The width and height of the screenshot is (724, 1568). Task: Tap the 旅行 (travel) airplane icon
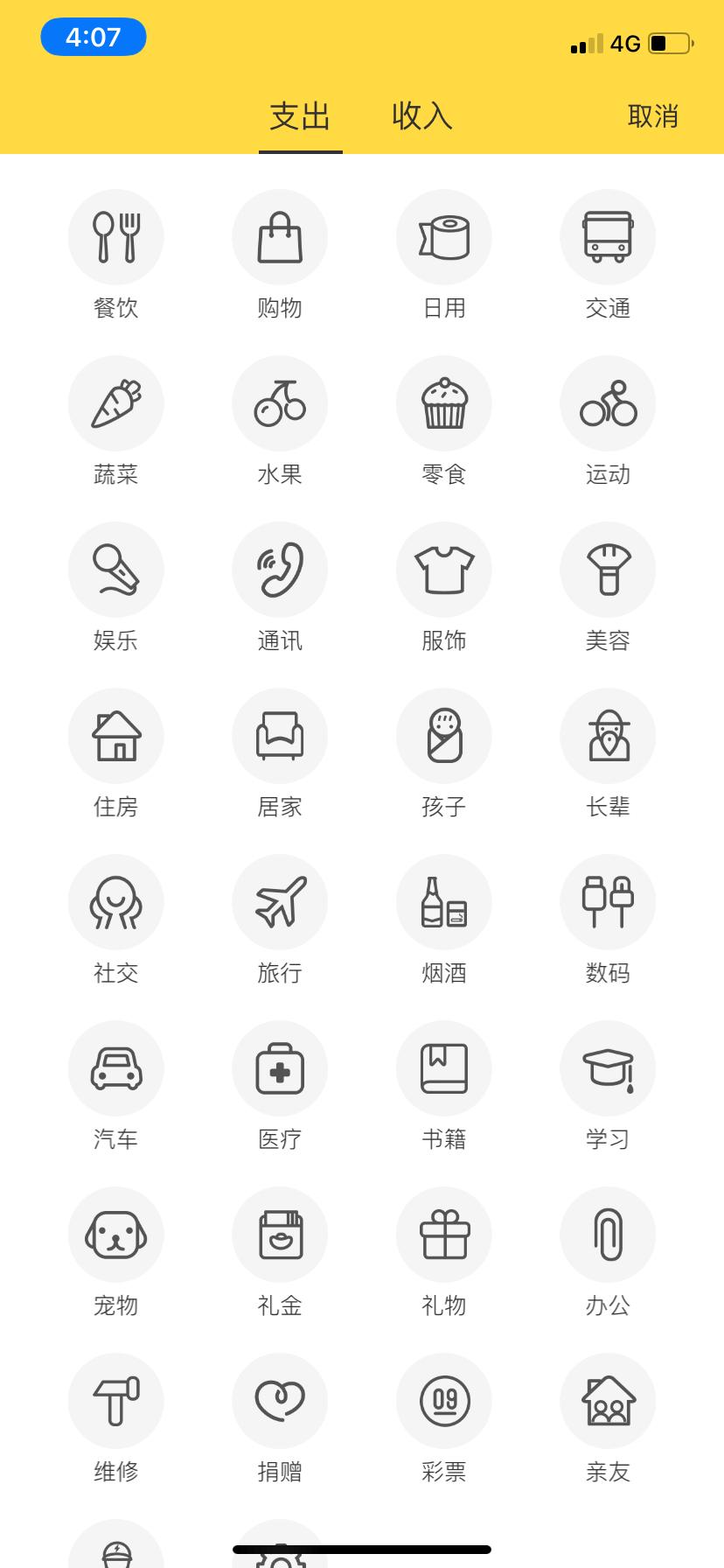[x=280, y=902]
